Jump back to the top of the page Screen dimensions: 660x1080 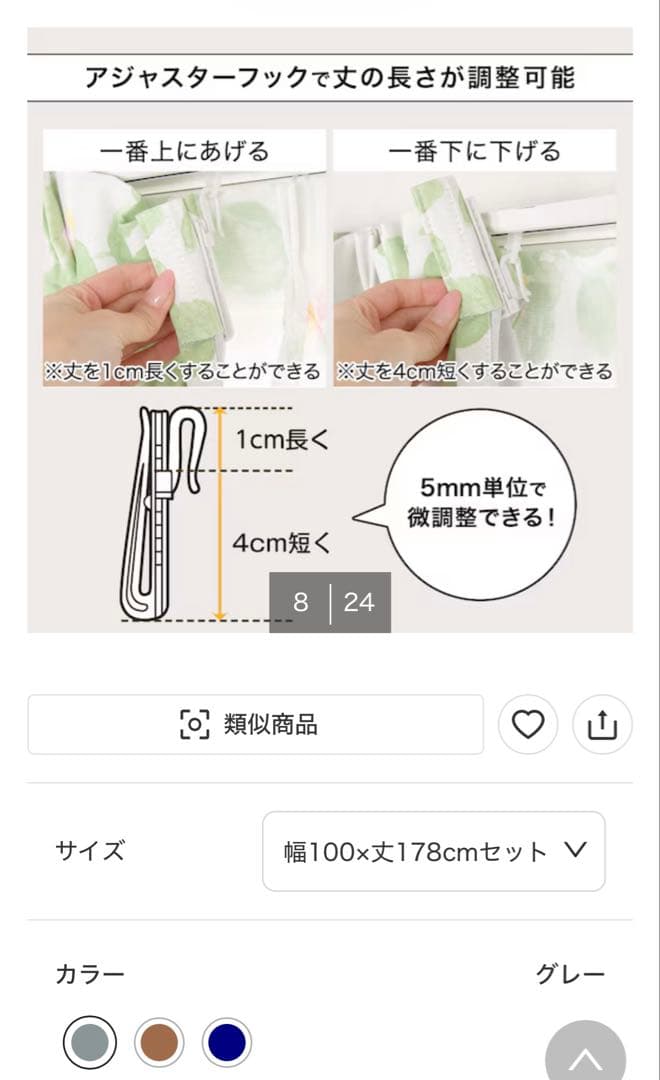coord(586,1056)
